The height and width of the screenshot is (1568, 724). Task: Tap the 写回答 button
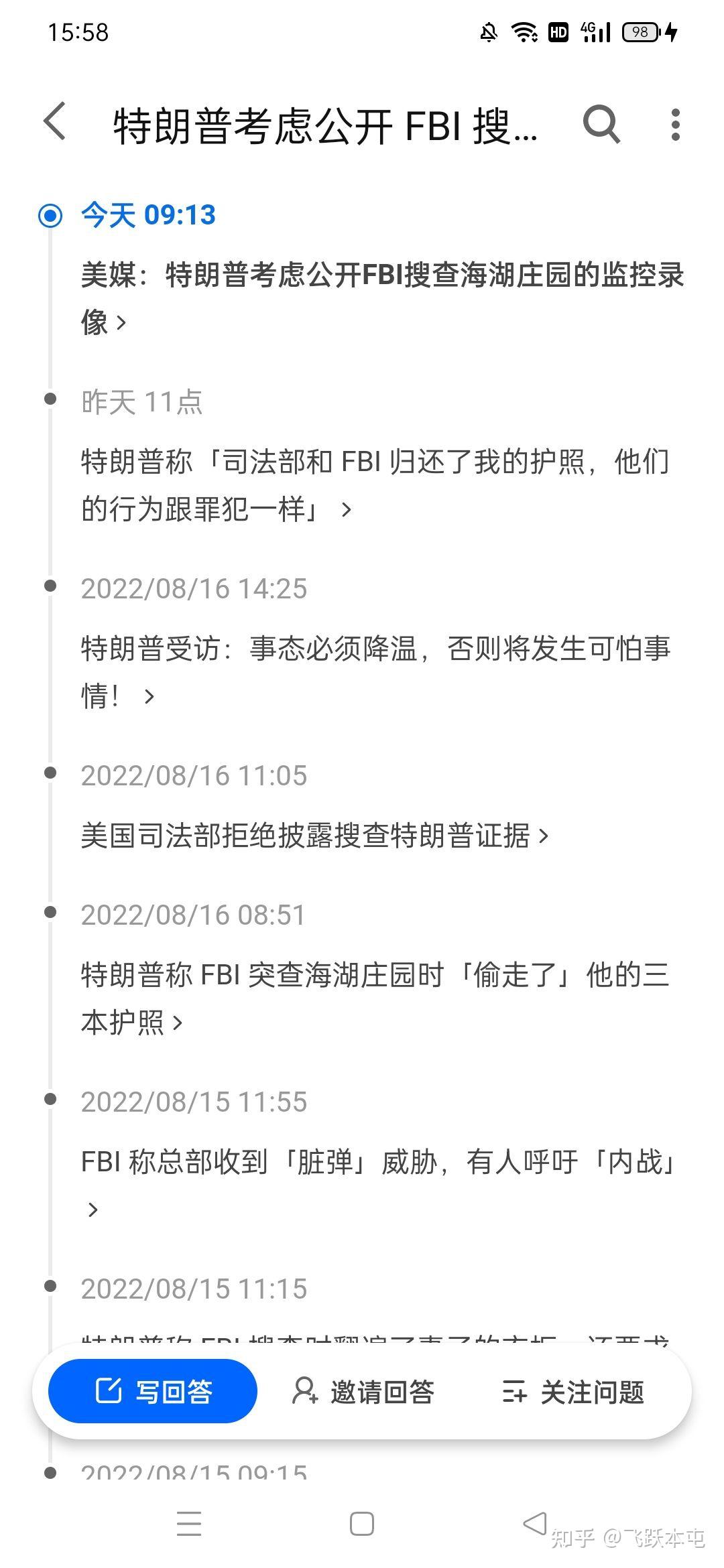pyautogui.click(x=153, y=1392)
